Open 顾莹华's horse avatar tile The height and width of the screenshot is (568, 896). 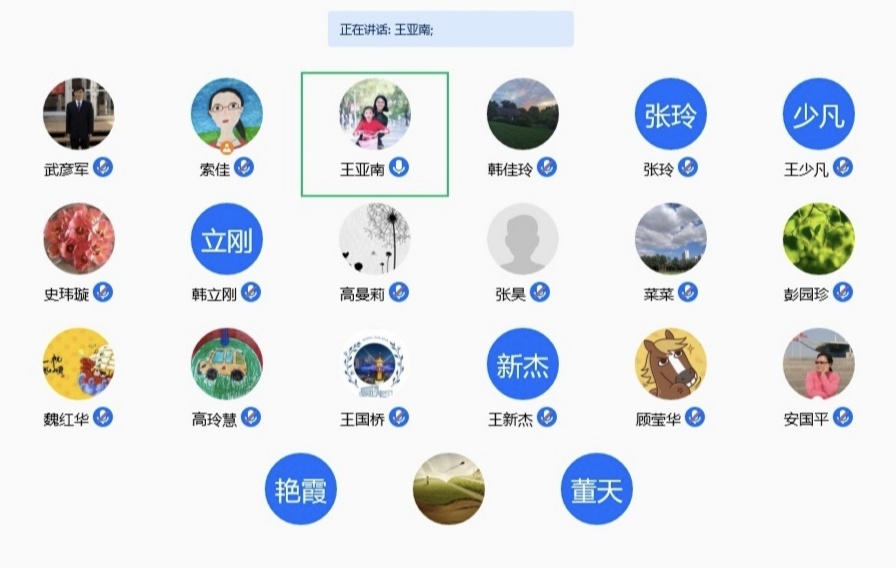tap(670, 364)
